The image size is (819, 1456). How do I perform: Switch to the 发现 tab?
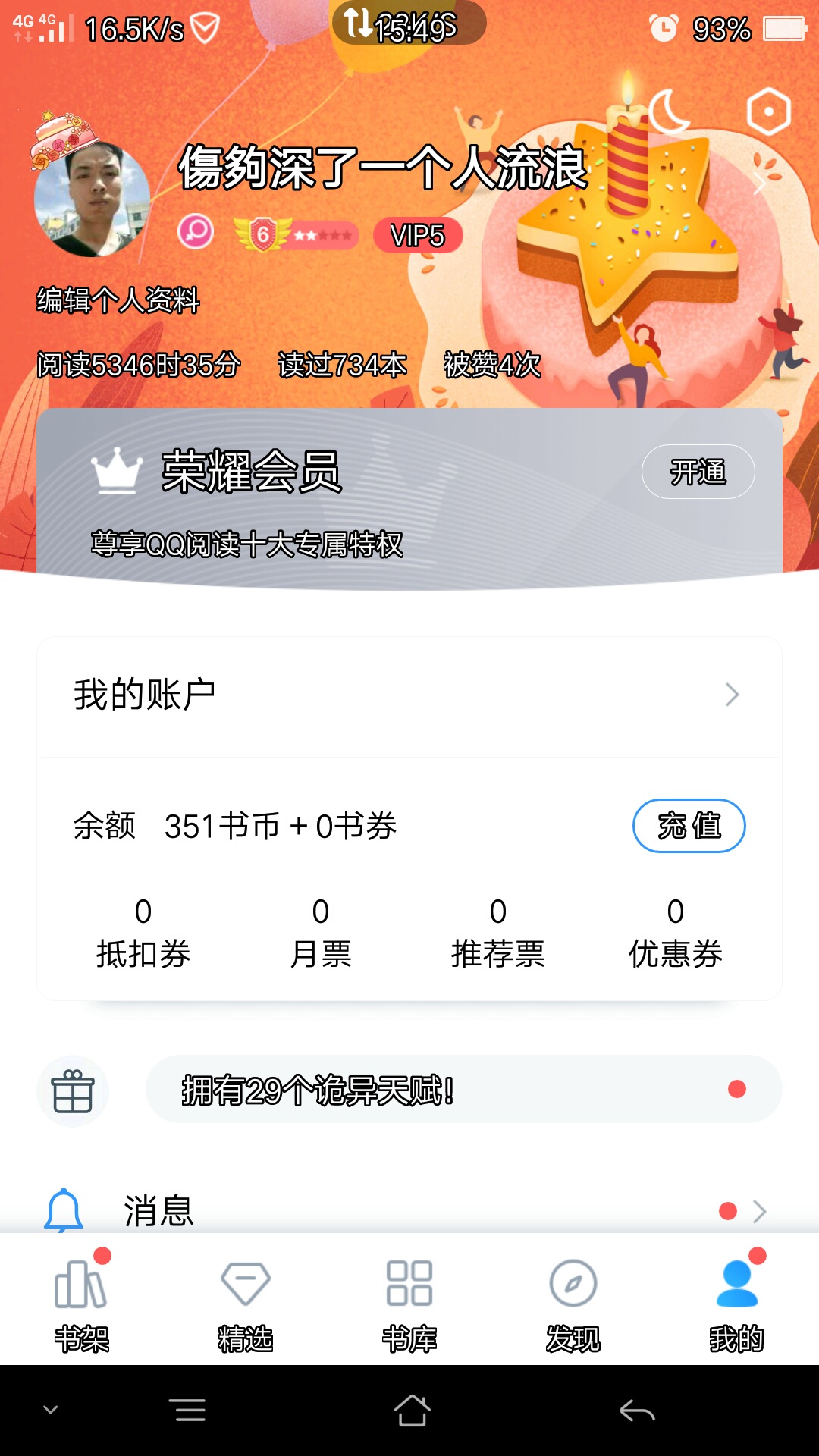point(573,1304)
